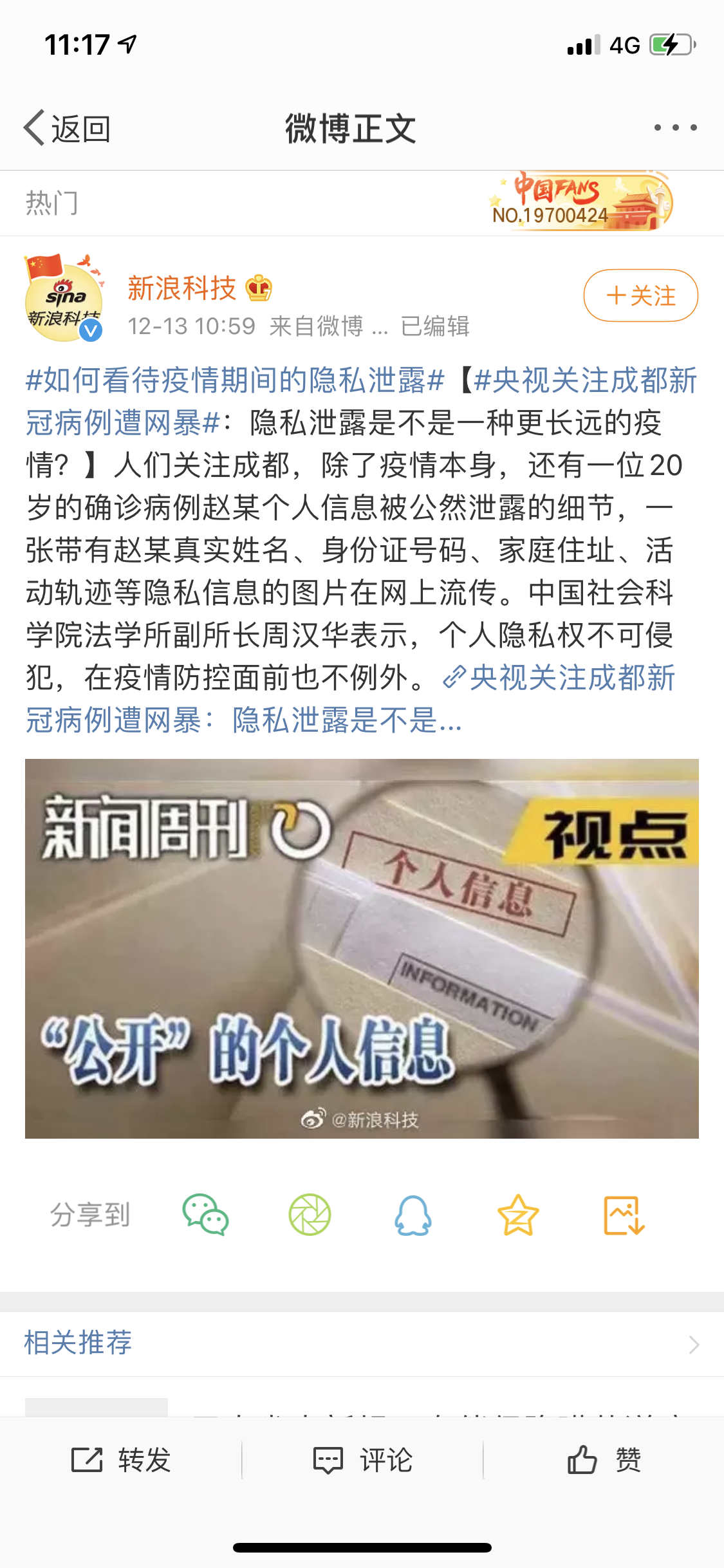The height and width of the screenshot is (1568, 724).
Task: Open 新浪科技 profile avatar
Action: [63, 297]
